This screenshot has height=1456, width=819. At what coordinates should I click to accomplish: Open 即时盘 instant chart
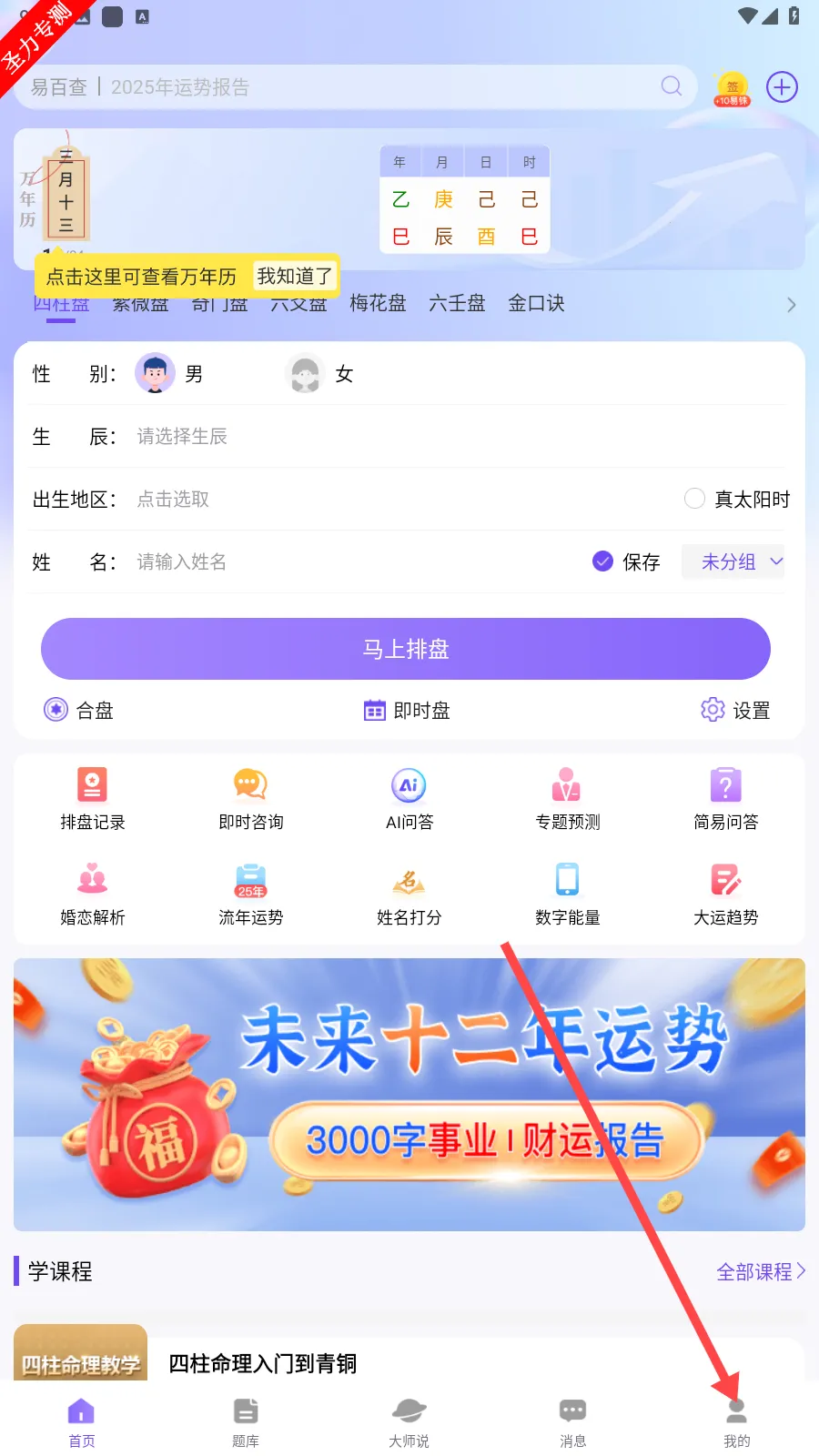tap(407, 711)
